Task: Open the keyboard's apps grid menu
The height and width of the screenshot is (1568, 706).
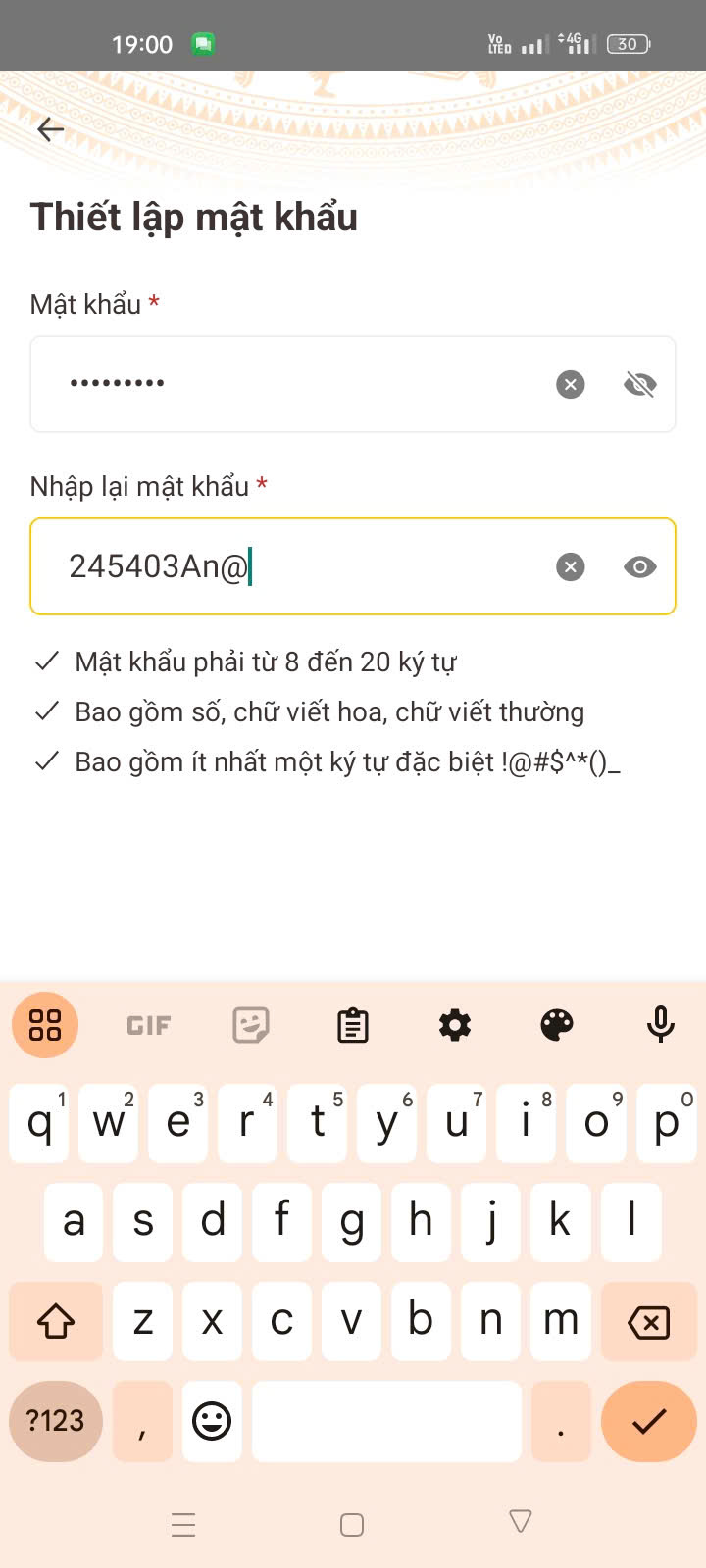Action: point(45,1025)
